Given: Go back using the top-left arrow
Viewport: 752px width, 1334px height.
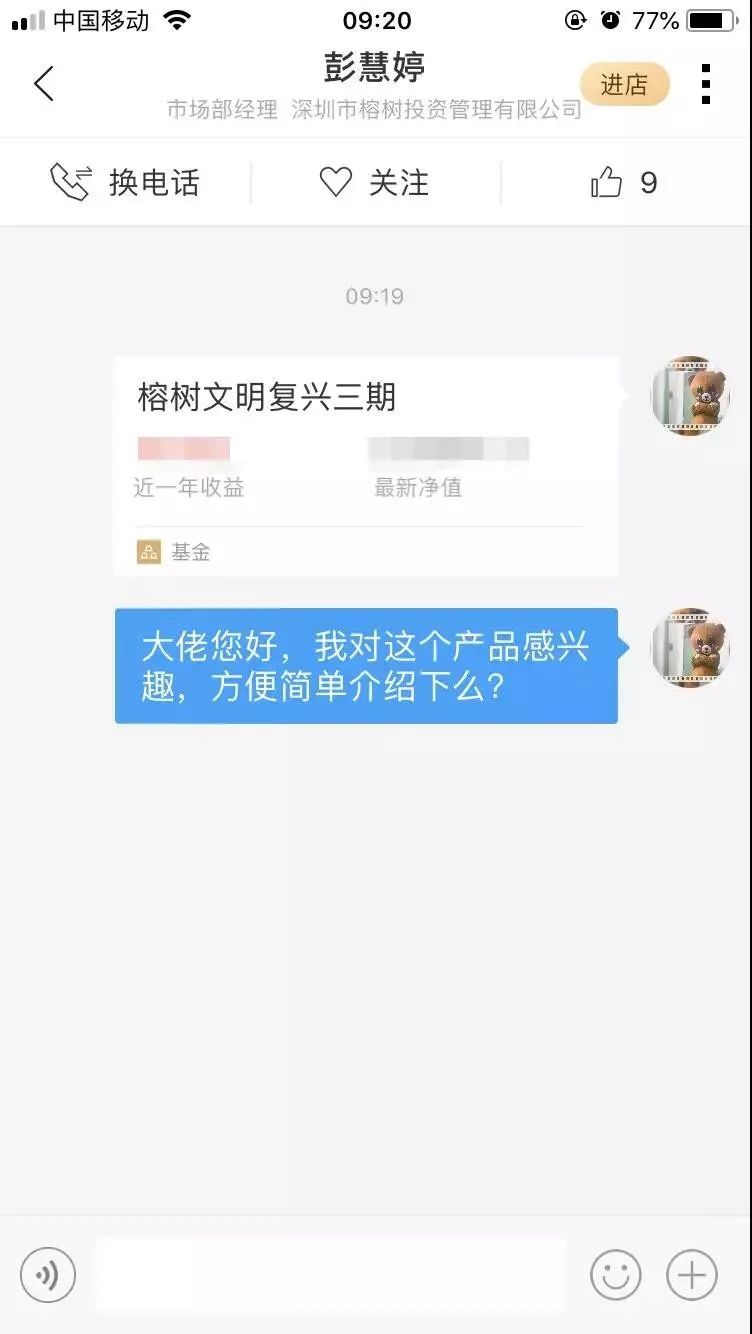Looking at the screenshot, I should point(44,84).
